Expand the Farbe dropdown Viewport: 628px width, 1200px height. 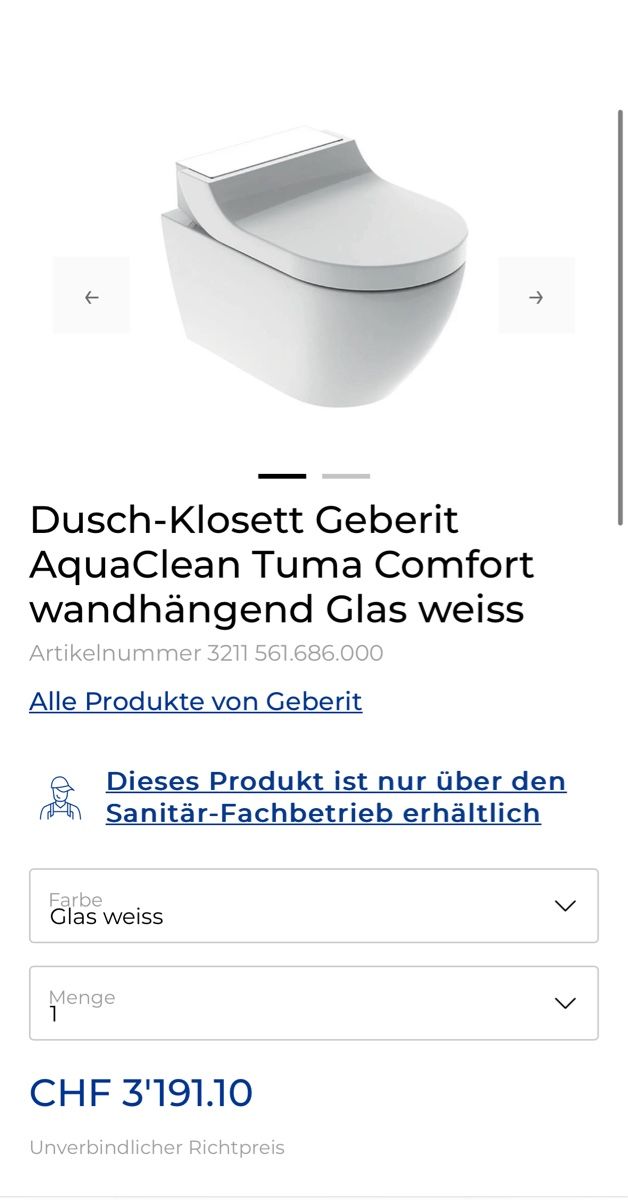click(314, 906)
